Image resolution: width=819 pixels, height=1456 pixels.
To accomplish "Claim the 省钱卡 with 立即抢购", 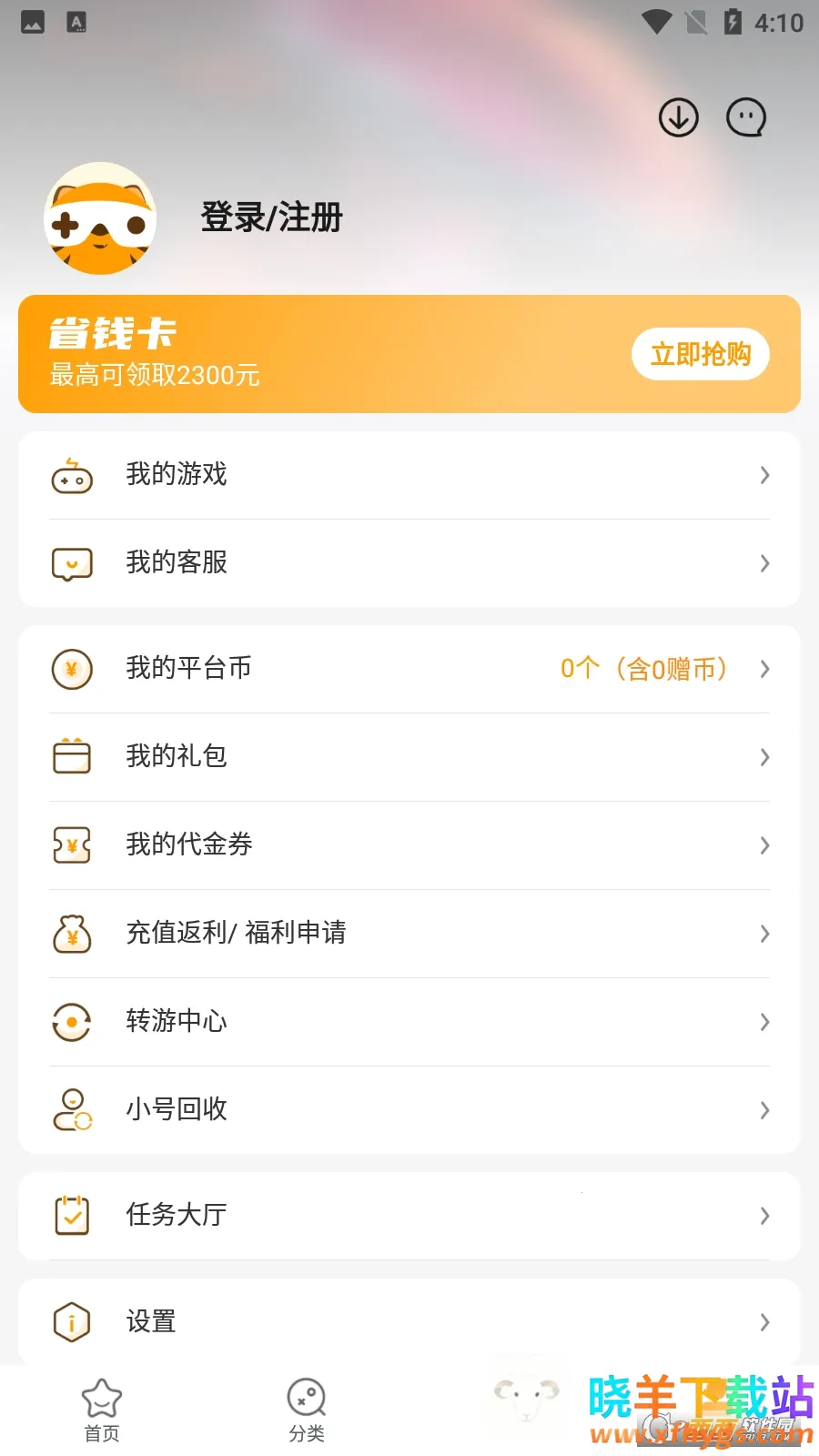I will click(x=700, y=354).
